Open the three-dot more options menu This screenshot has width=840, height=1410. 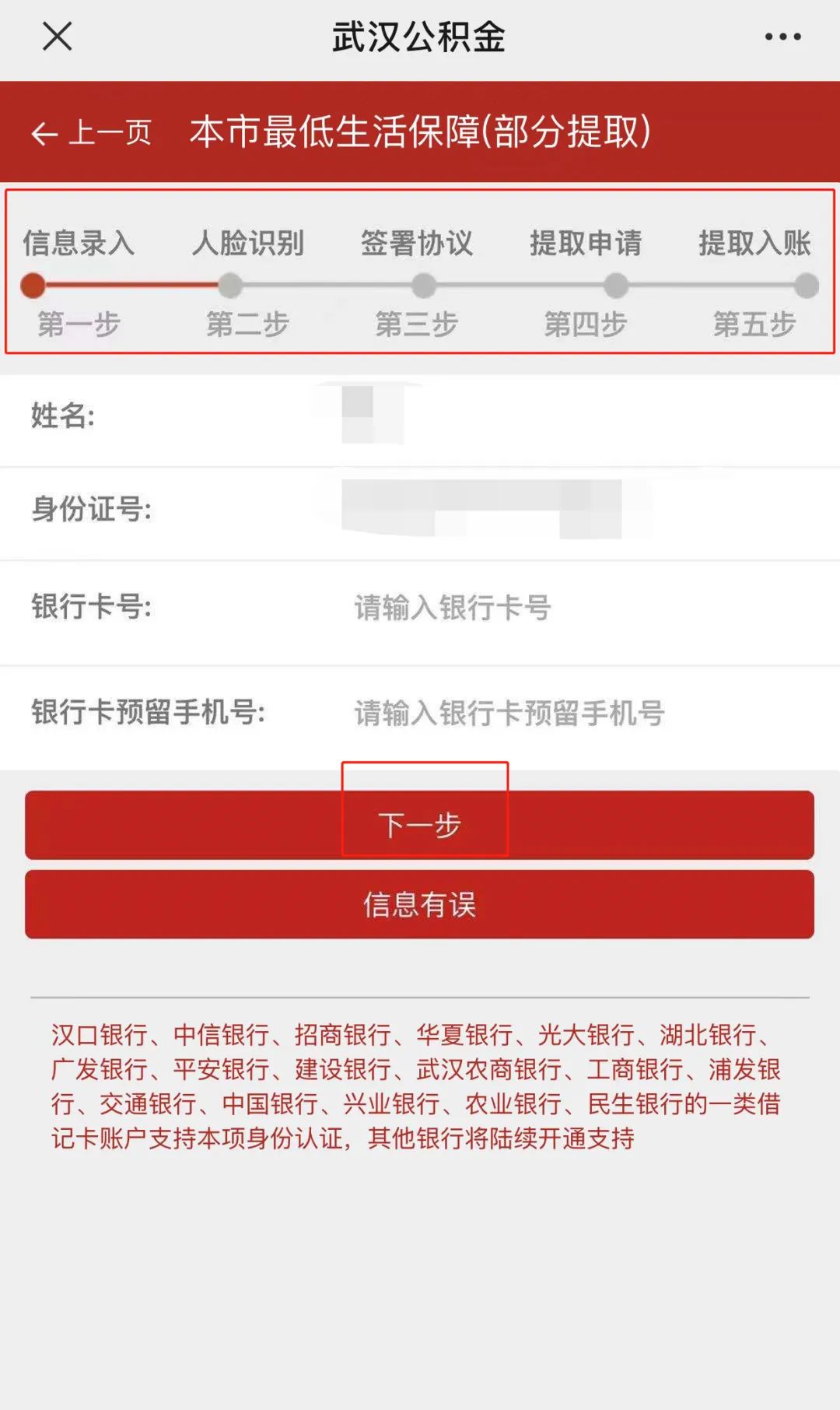click(x=782, y=37)
